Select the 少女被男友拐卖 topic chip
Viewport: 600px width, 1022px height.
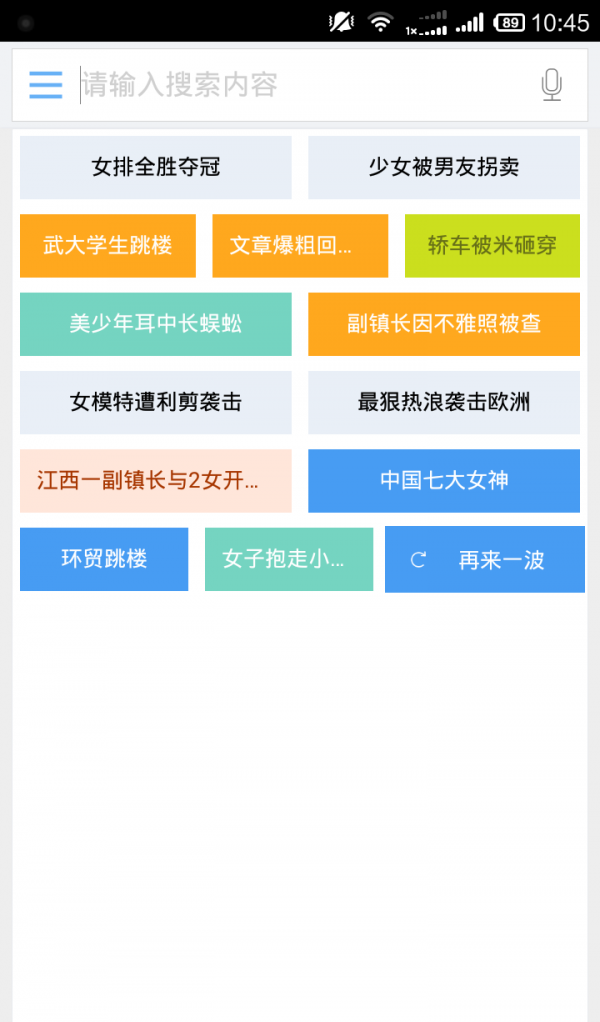[444, 167]
